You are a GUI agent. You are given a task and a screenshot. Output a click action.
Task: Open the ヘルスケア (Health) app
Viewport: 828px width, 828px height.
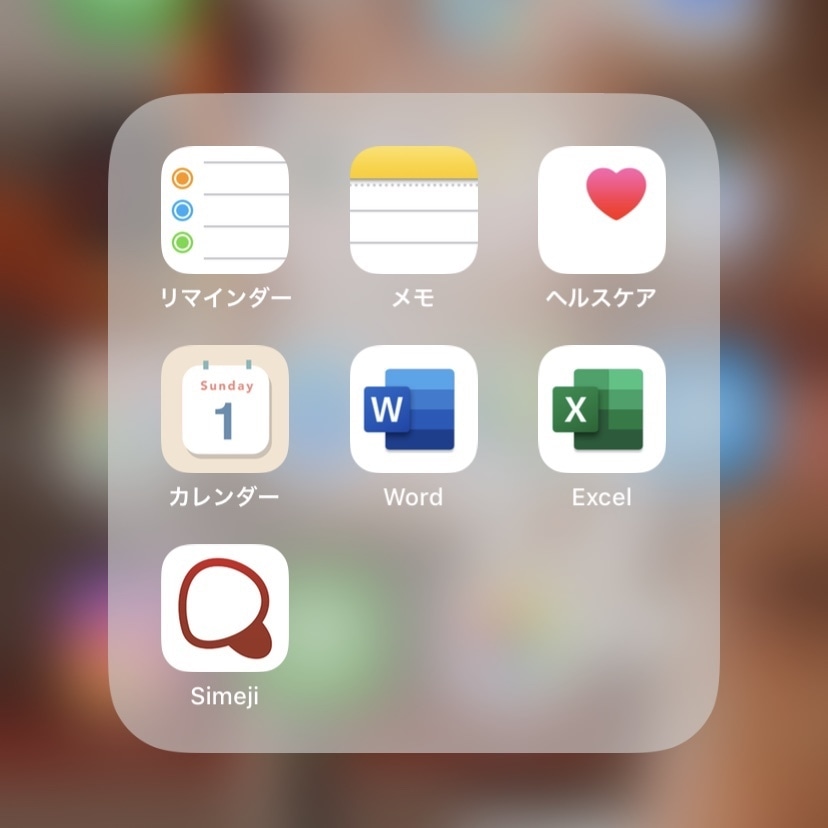tap(602, 210)
